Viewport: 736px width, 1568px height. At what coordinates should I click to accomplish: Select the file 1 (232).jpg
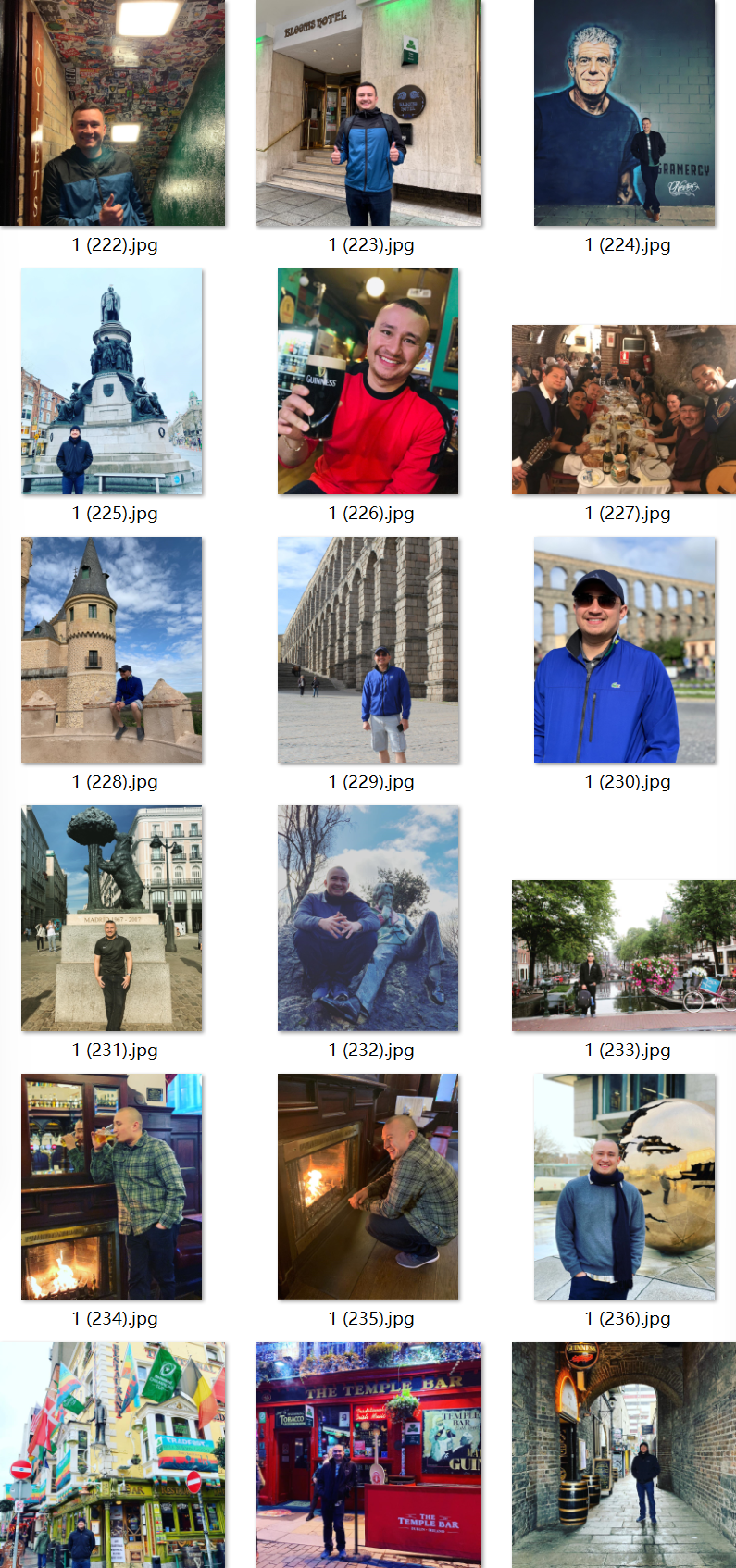click(368, 918)
